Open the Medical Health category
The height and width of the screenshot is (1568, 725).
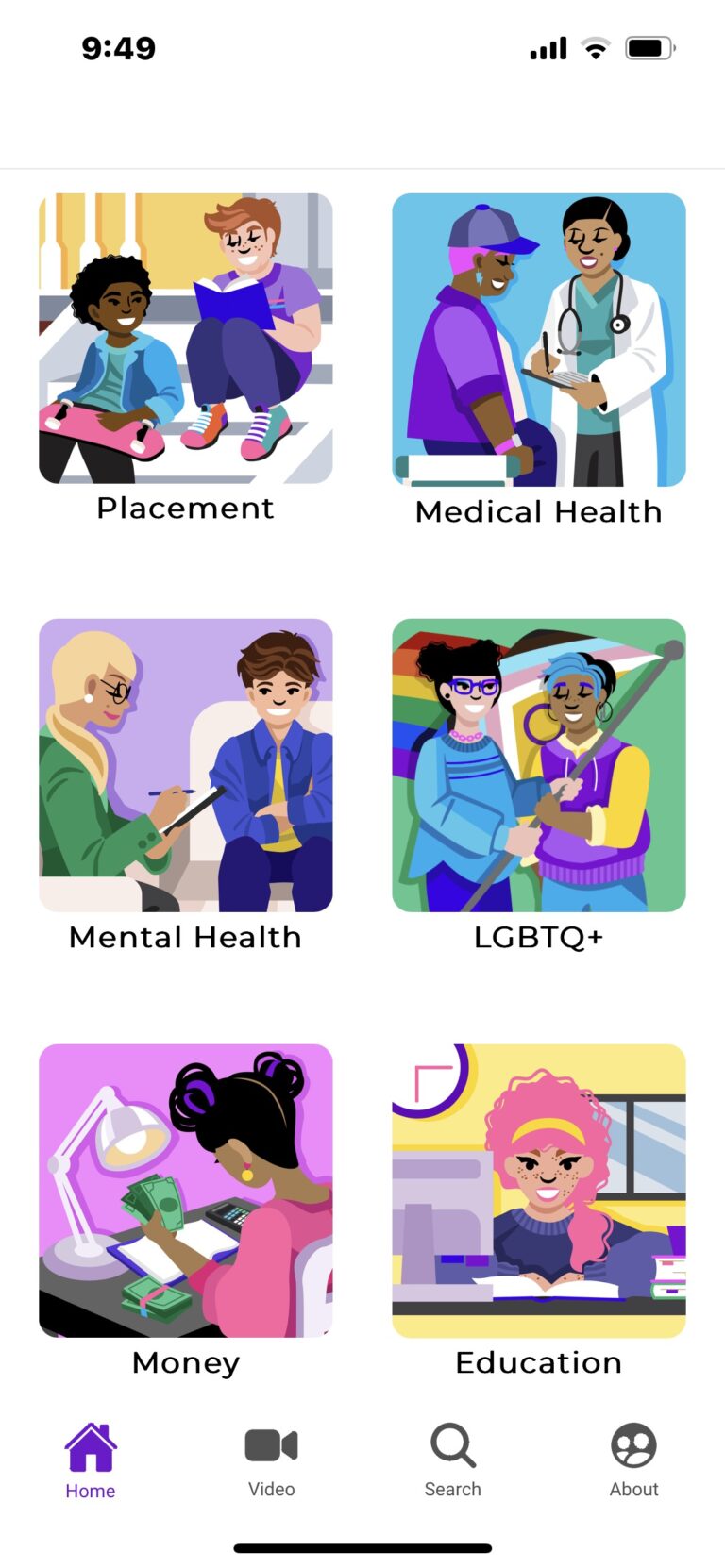point(538,338)
